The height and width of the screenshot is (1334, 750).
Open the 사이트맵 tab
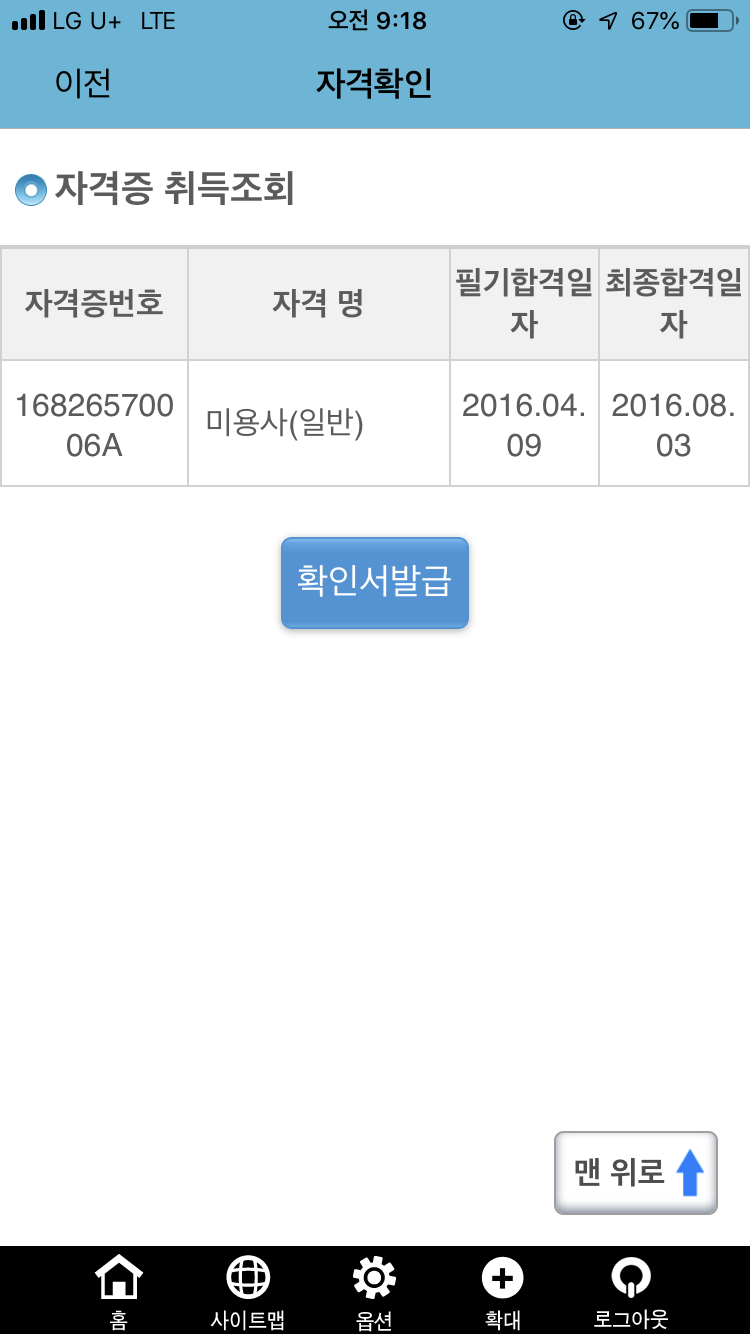(x=248, y=1291)
